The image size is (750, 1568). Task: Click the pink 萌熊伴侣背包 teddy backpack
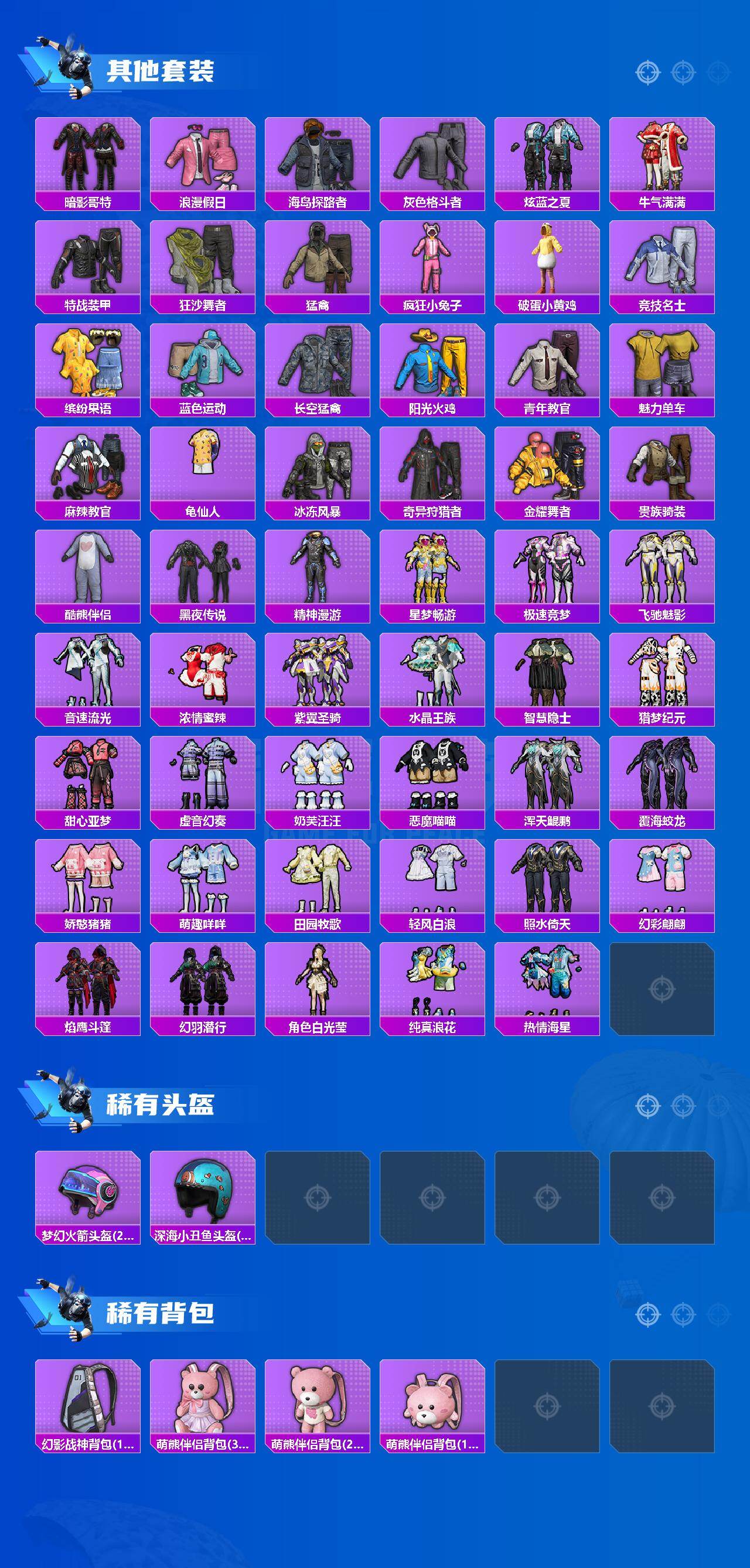(201, 1406)
